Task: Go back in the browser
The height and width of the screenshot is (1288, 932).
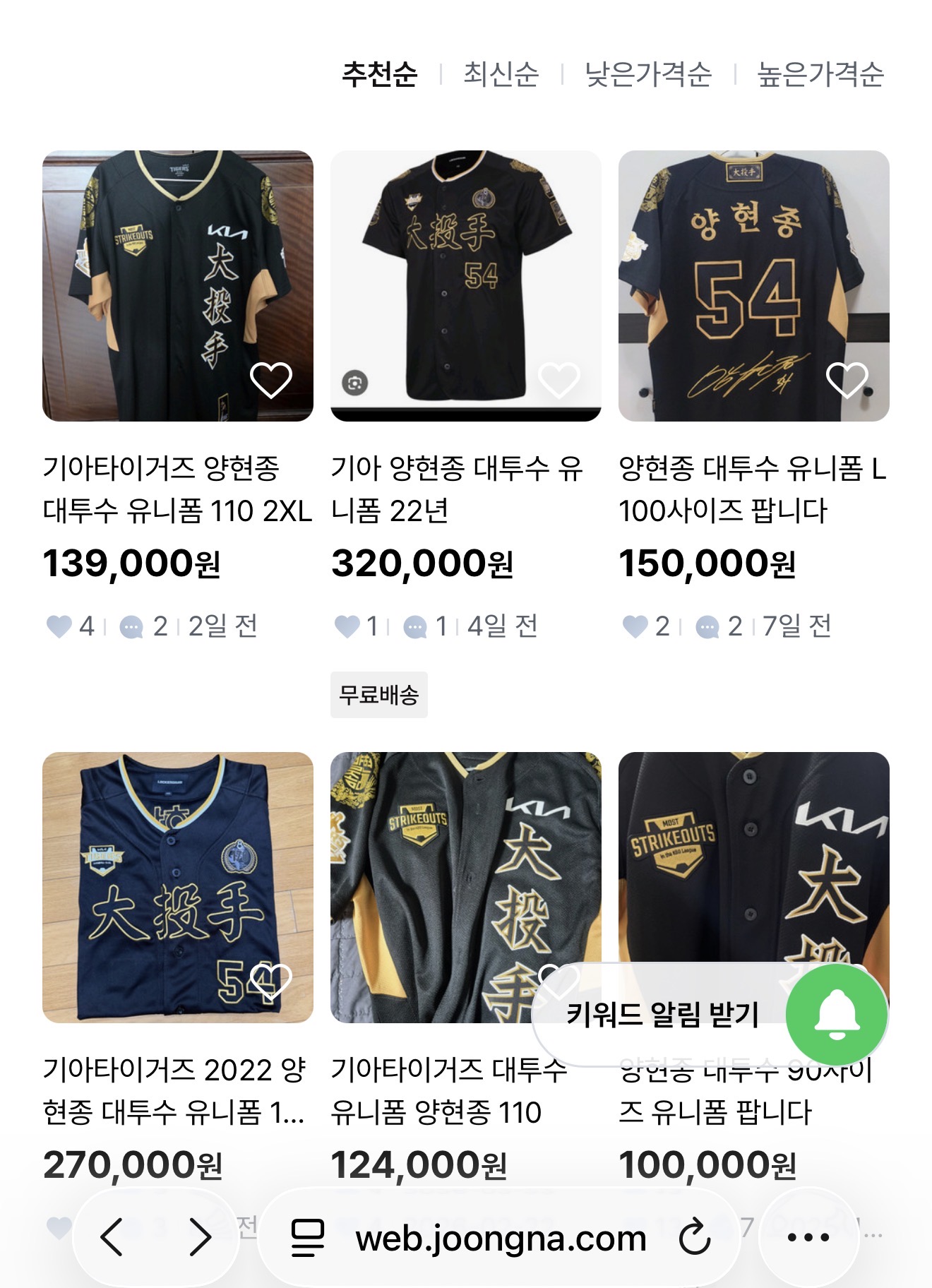Action: [112, 1237]
